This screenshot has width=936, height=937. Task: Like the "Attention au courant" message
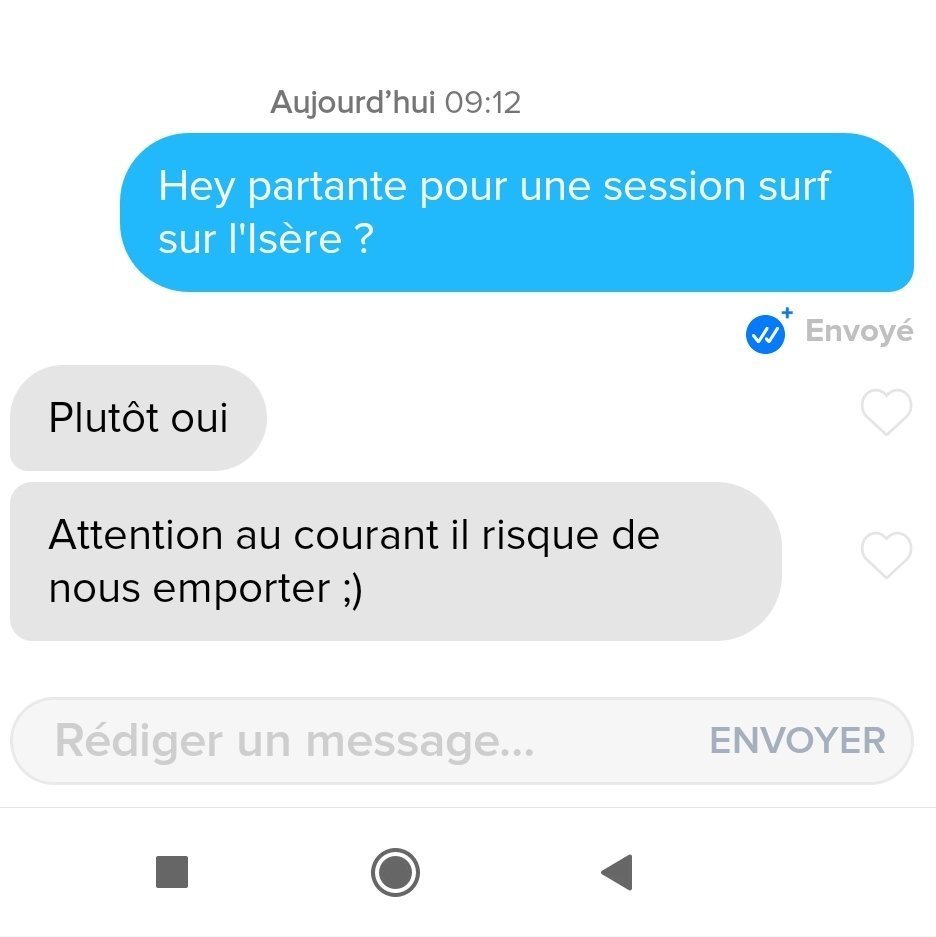(886, 555)
